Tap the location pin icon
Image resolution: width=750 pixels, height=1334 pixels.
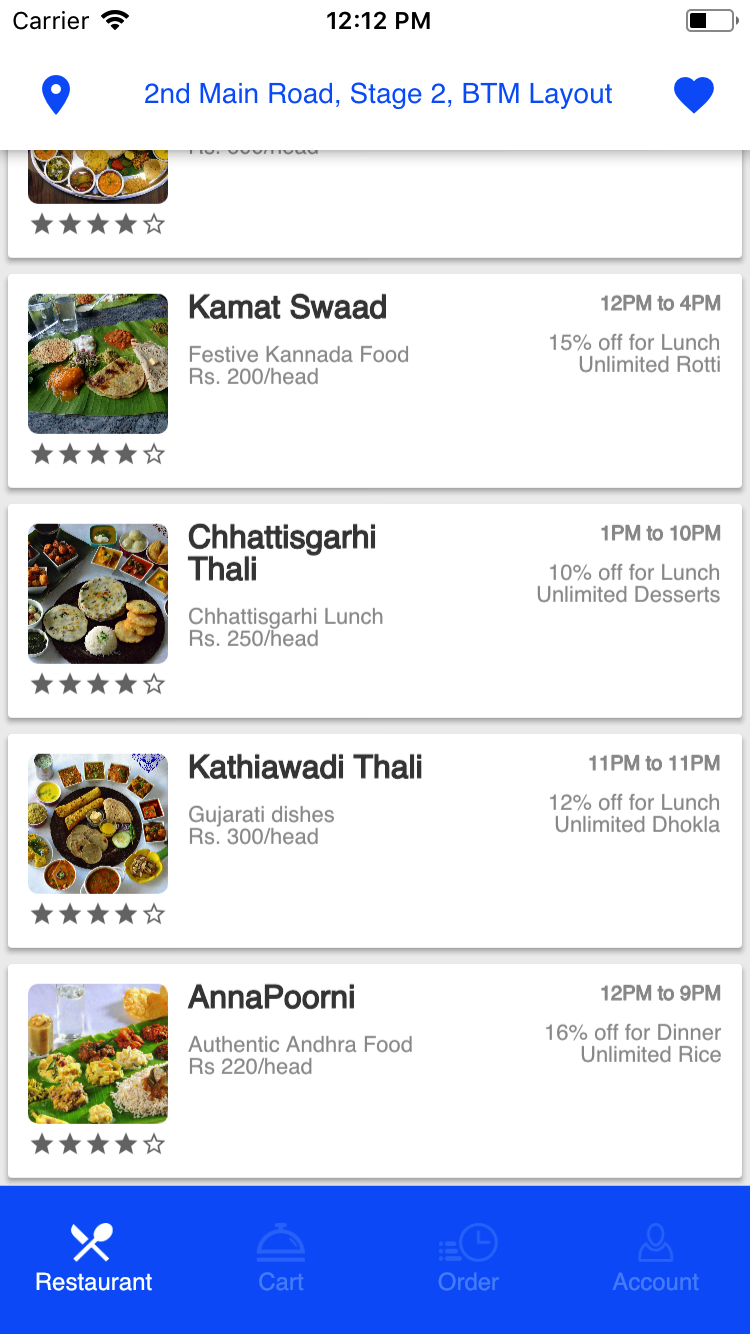(x=56, y=95)
